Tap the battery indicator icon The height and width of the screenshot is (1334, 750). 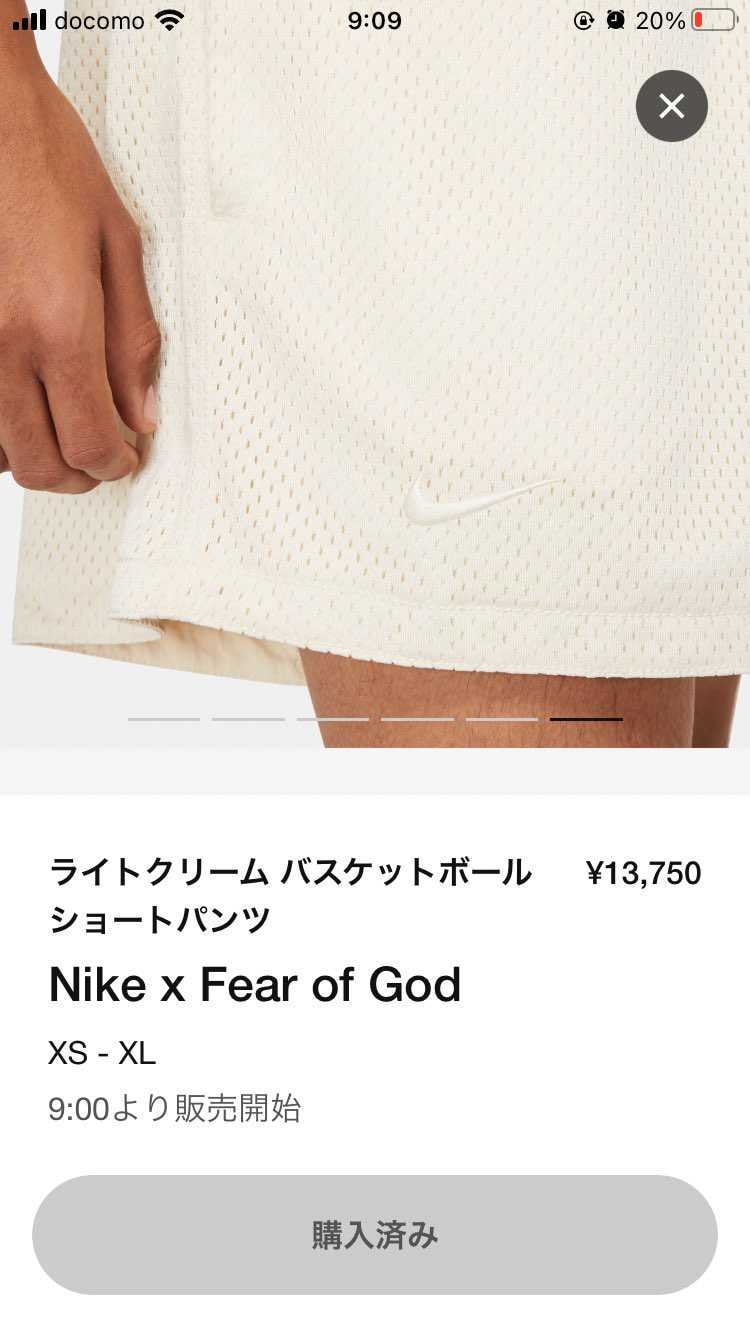[x=712, y=20]
